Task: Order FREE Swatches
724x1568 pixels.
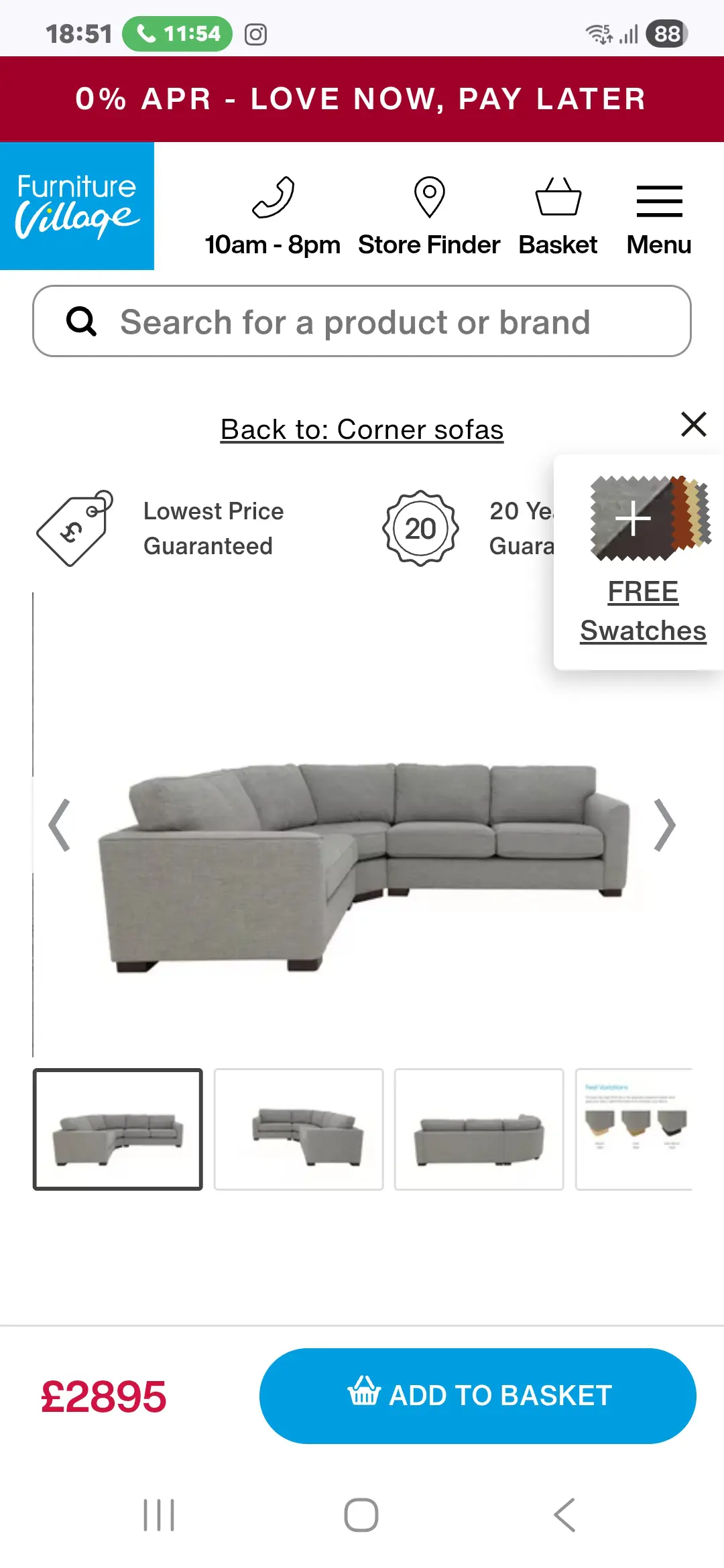Action: [x=642, y=610]
